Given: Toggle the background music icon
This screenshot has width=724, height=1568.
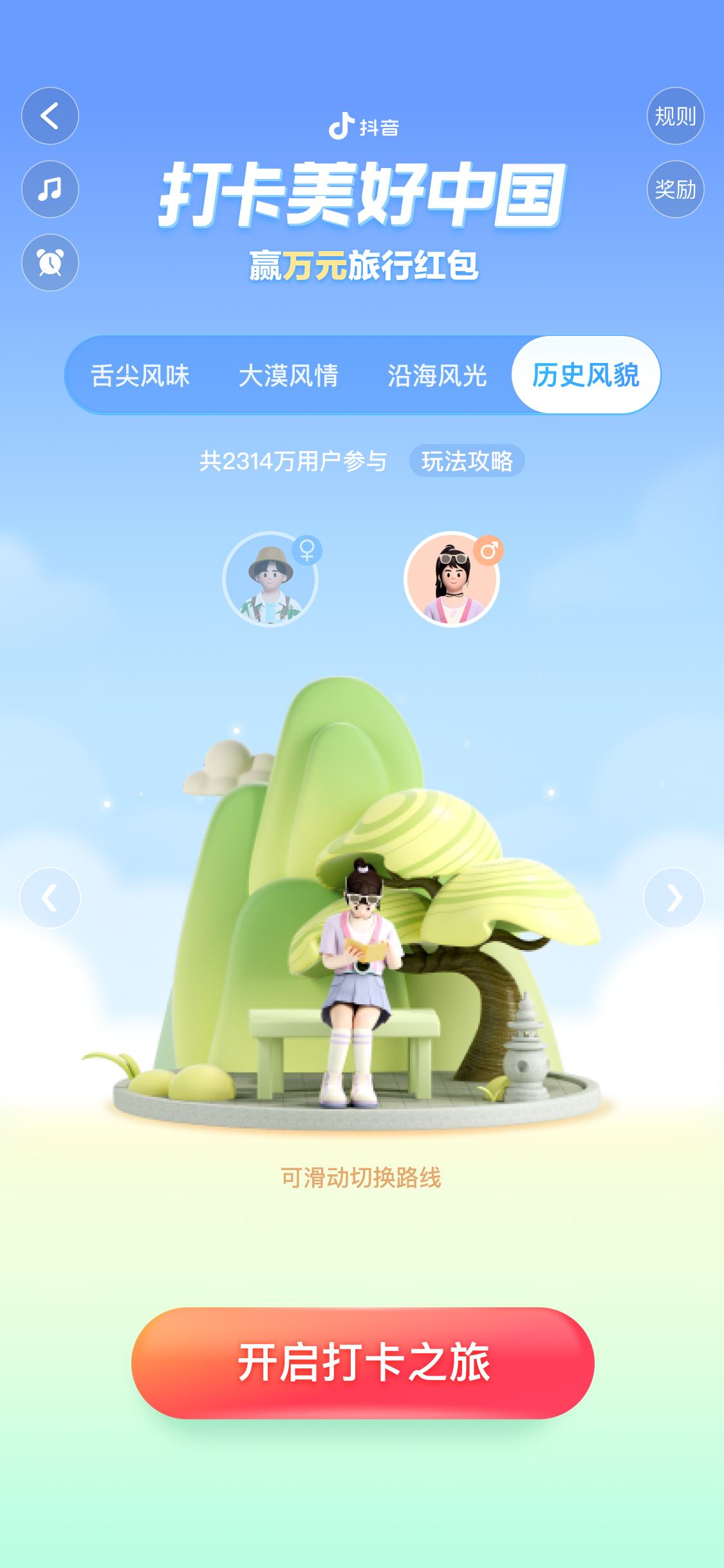Looking at the screenshot, I should (x=50, y=189).
